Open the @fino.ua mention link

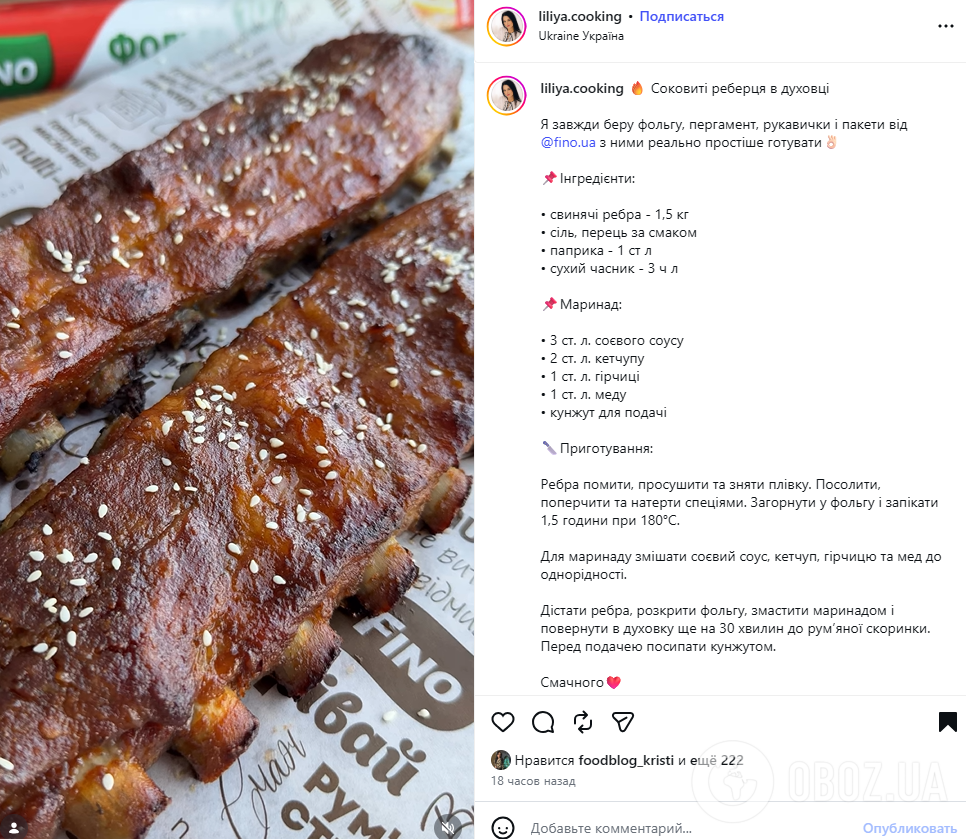pyautogui.click(x=568, y=142)
